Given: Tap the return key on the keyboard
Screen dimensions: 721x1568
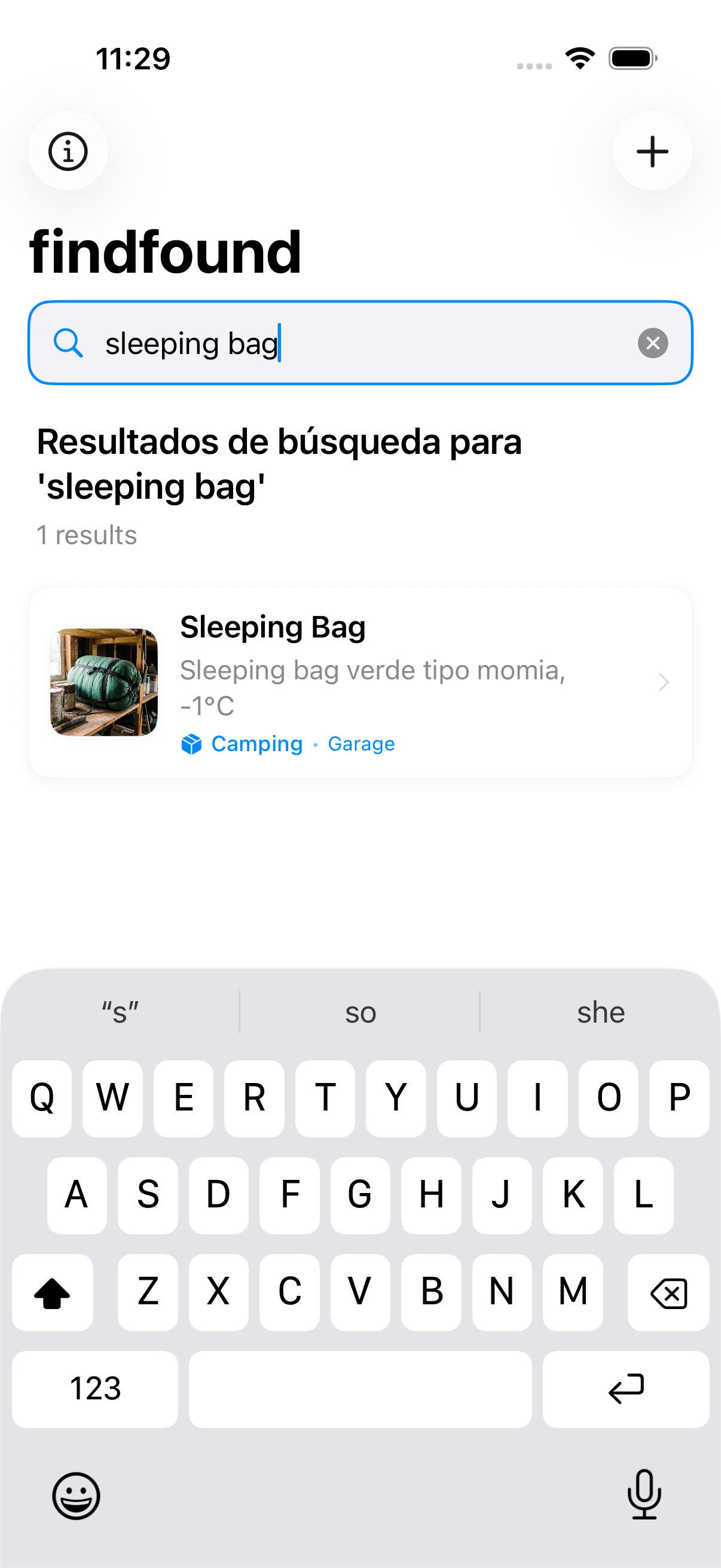Looking at the screenshot, I should pyautogui.click(x=626, y=1389).
